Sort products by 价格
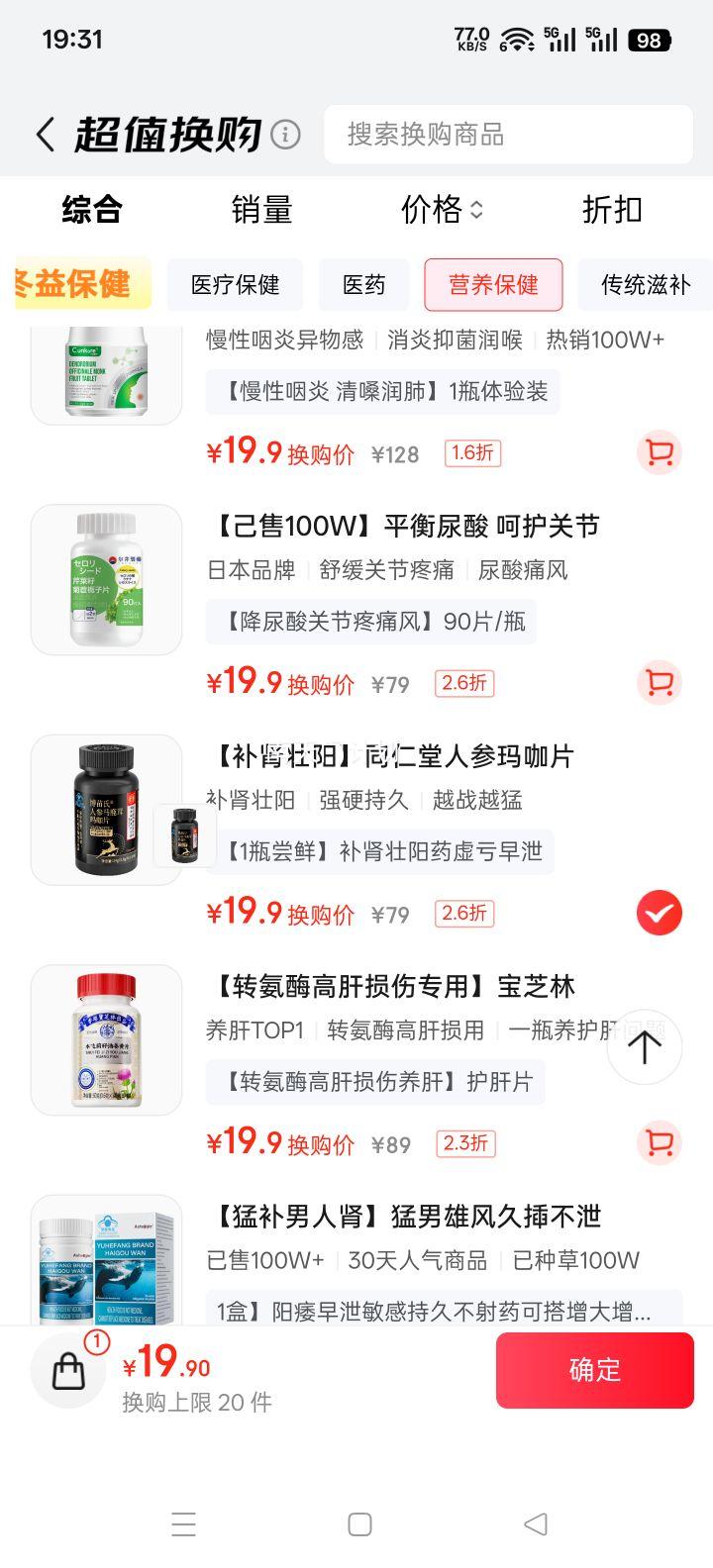Viewport: 713px width, 1568px height. [x=442, y=210]
